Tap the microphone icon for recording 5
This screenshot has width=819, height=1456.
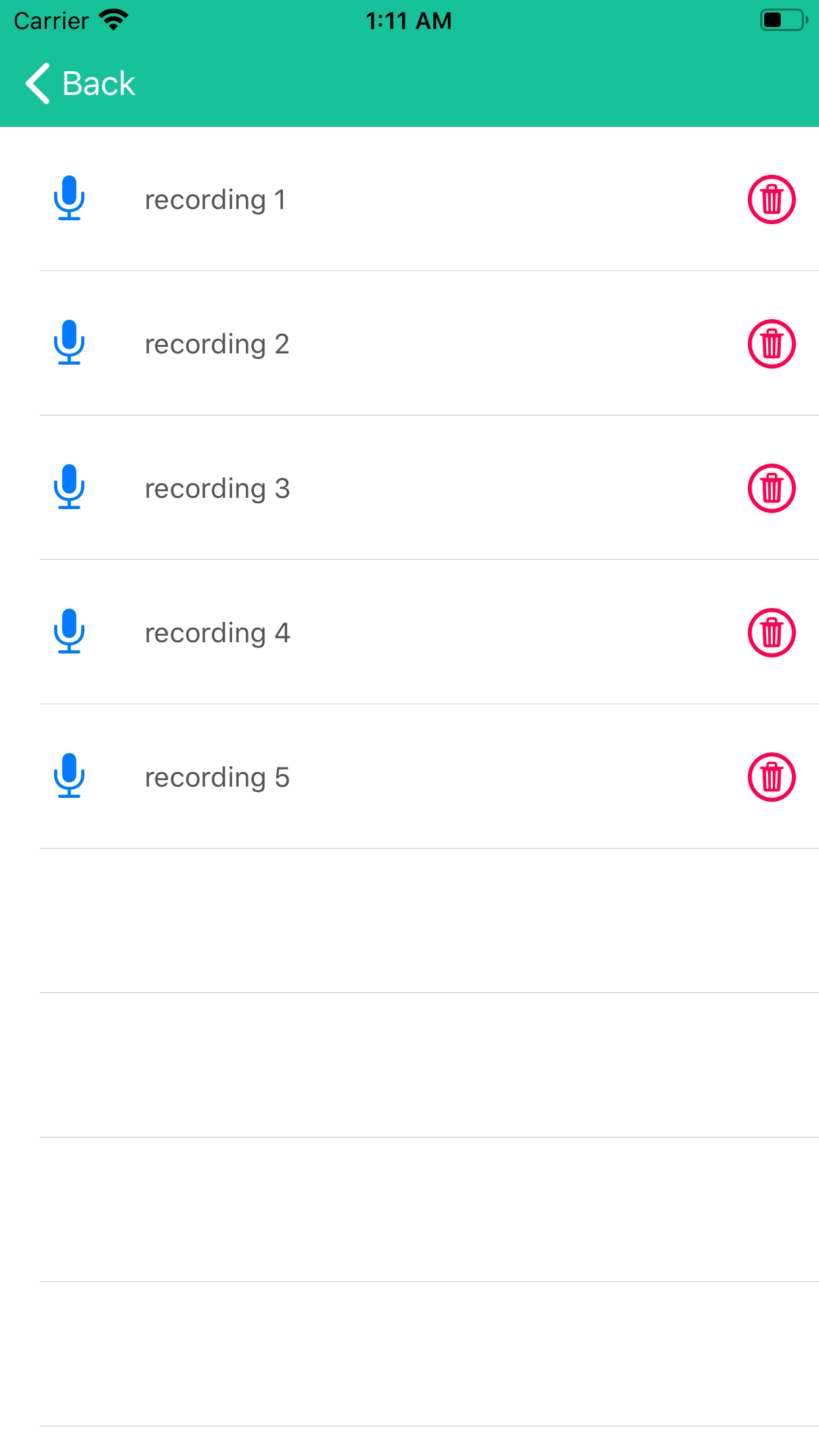coord(69,777)
